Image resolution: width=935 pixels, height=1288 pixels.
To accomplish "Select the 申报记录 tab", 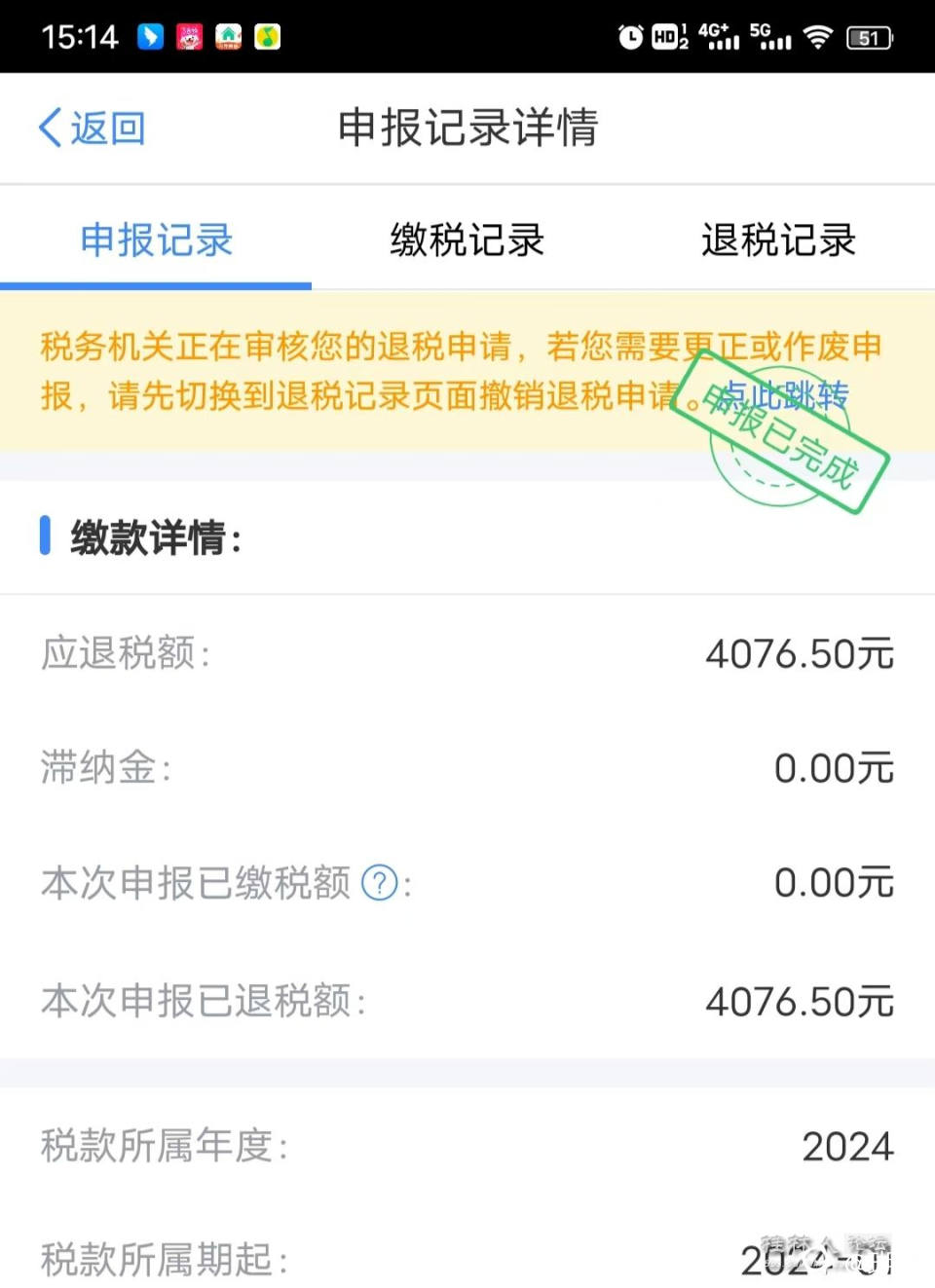I will 158,241.
